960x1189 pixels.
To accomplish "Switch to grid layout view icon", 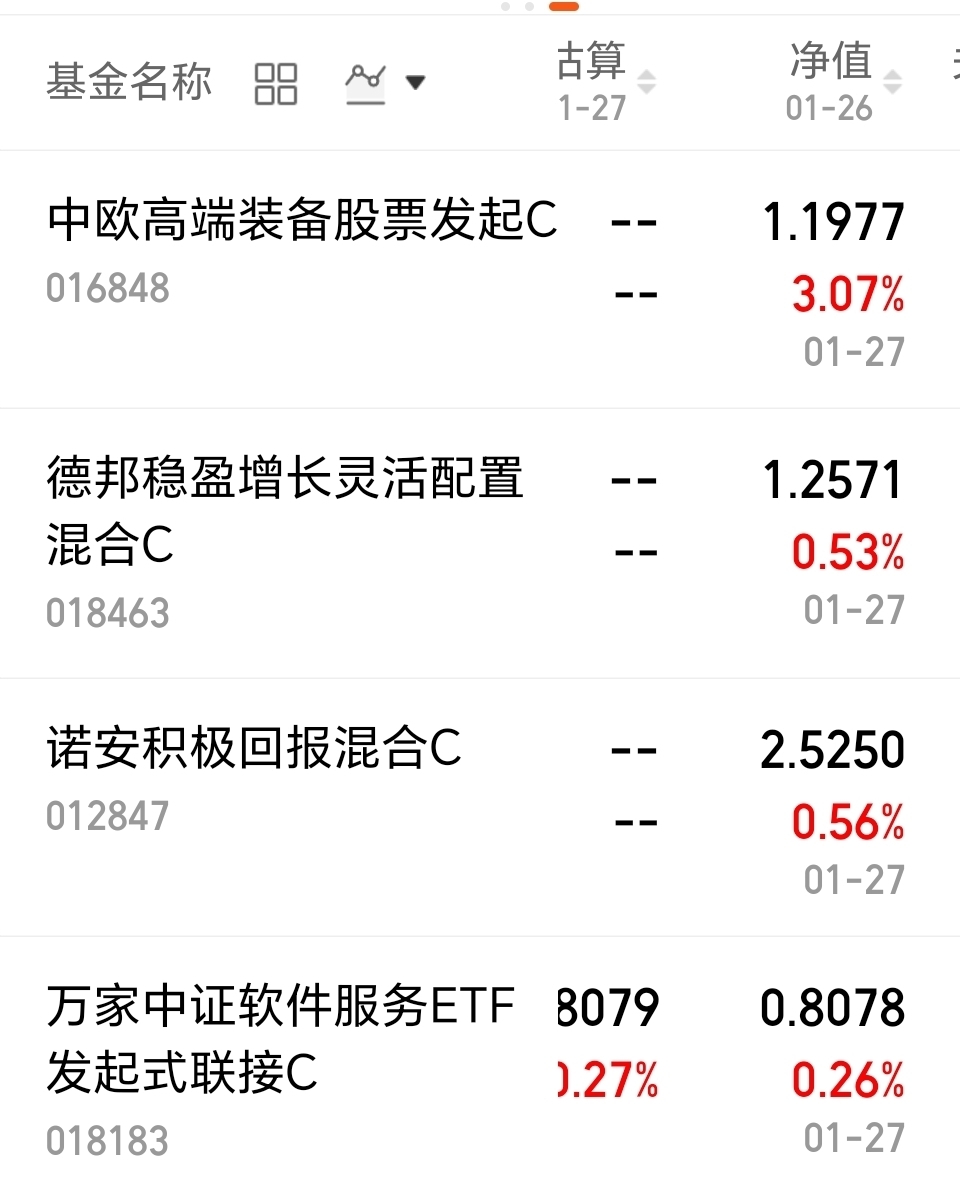I will coord(276,83).
